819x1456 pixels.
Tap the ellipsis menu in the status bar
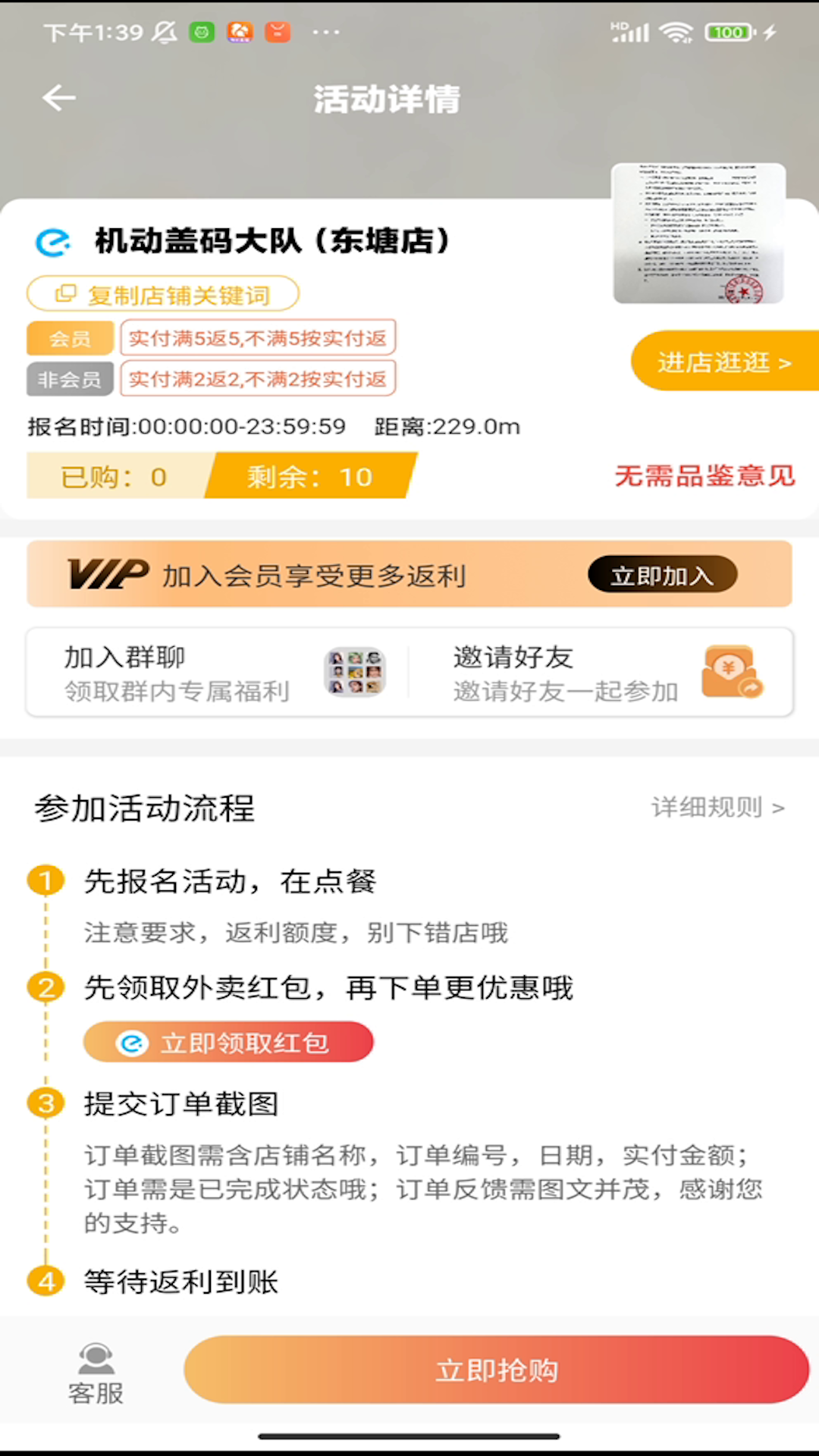326,32
